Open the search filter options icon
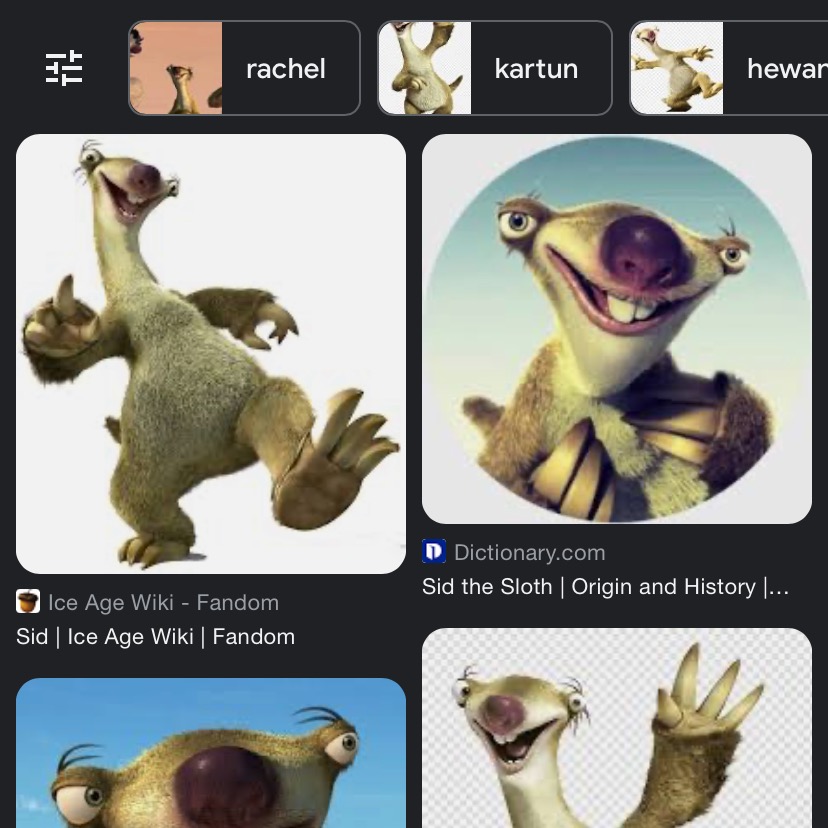This screenshot has width=828, height=828. pos(65,68)
